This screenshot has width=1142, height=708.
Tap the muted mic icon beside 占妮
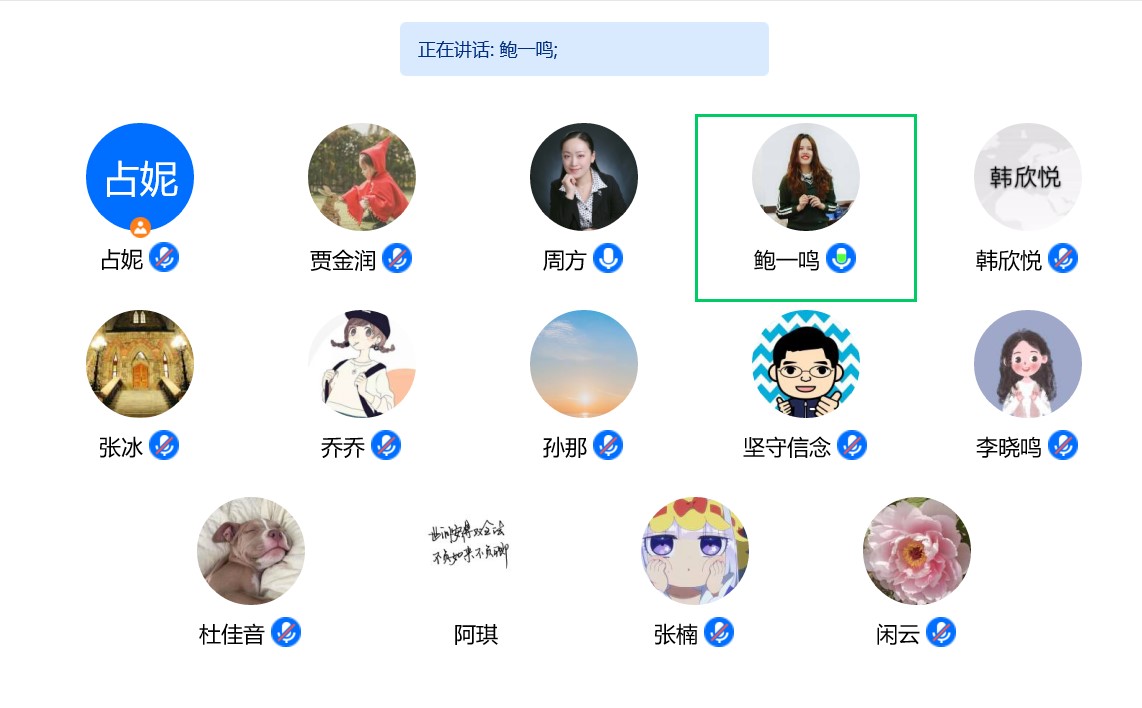[x=164, y=259]
